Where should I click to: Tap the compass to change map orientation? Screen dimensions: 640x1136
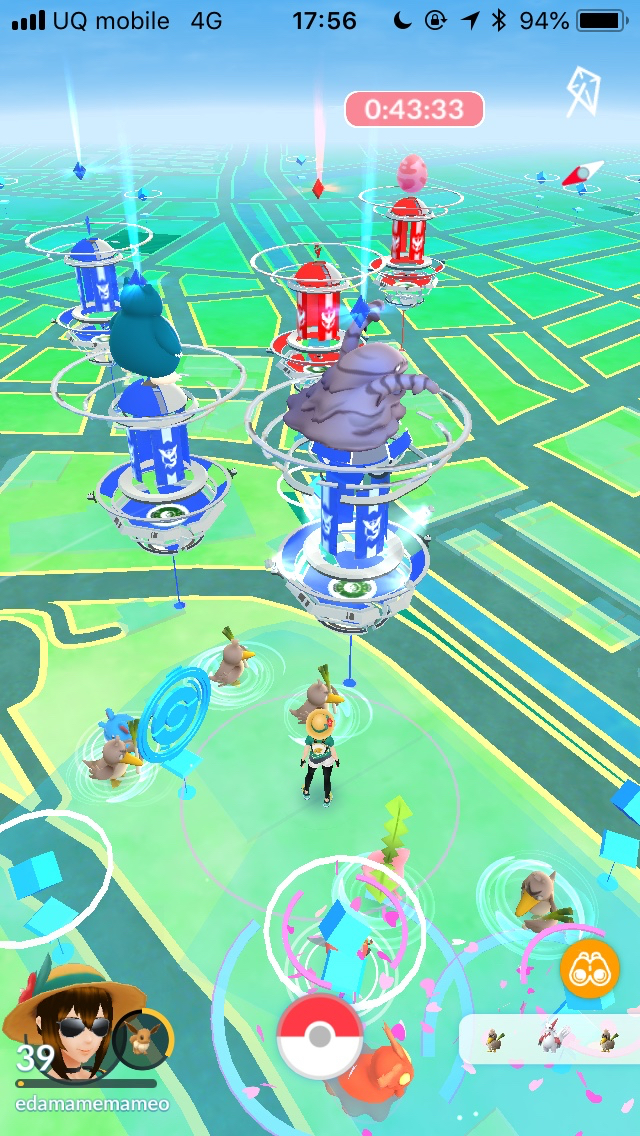pyautogui.click(x=583, y=174)
